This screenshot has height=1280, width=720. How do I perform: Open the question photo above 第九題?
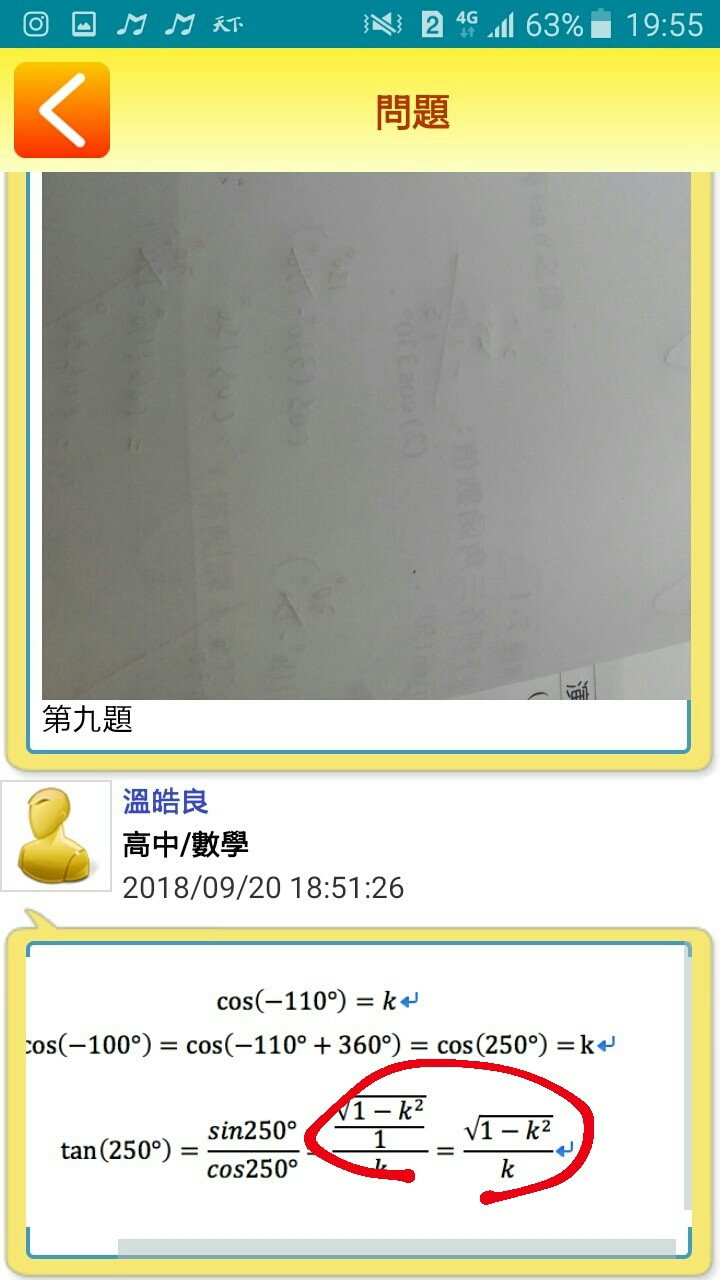click(366, 435)
